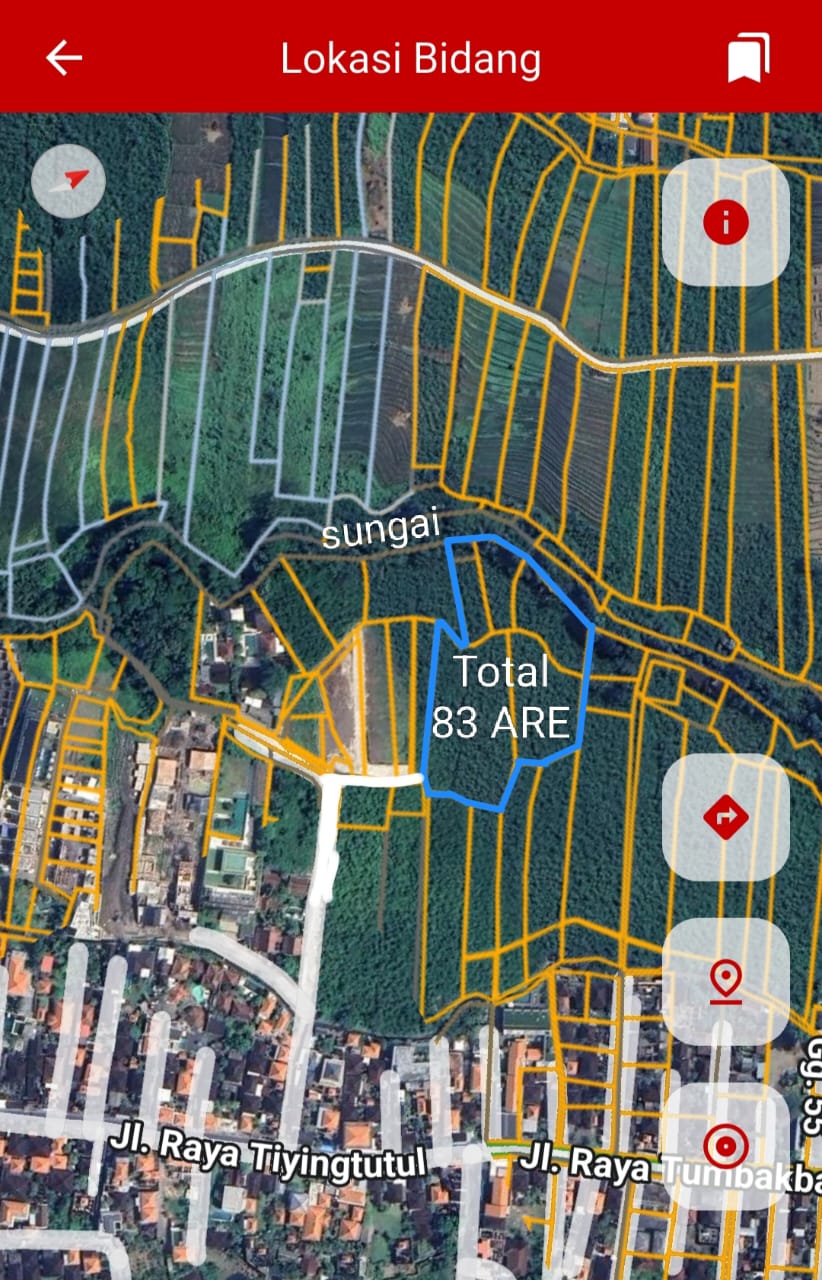Viewport: 822px width, 1280px height.
Task: Center map on my current location
Action: coord(726,1146)
